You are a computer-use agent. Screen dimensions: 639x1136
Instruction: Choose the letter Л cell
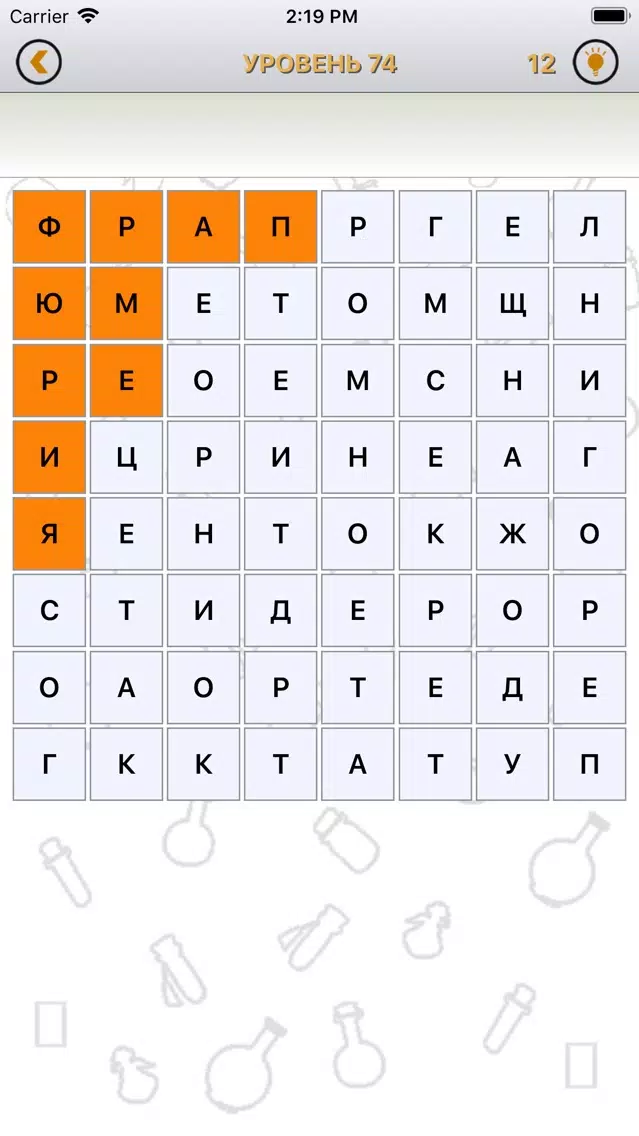tap(589, 227)
